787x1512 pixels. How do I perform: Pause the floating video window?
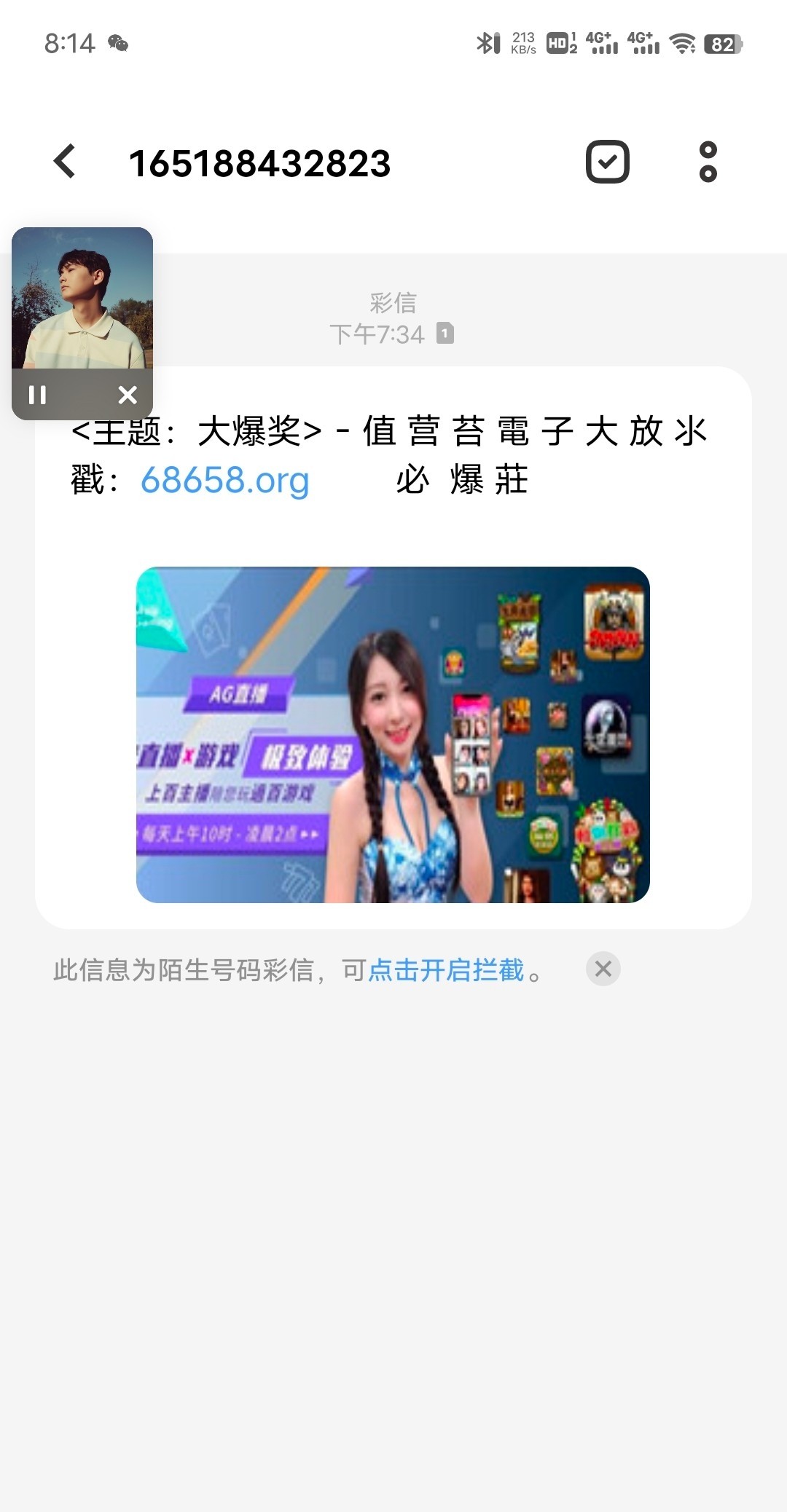(x=37, y=395)
